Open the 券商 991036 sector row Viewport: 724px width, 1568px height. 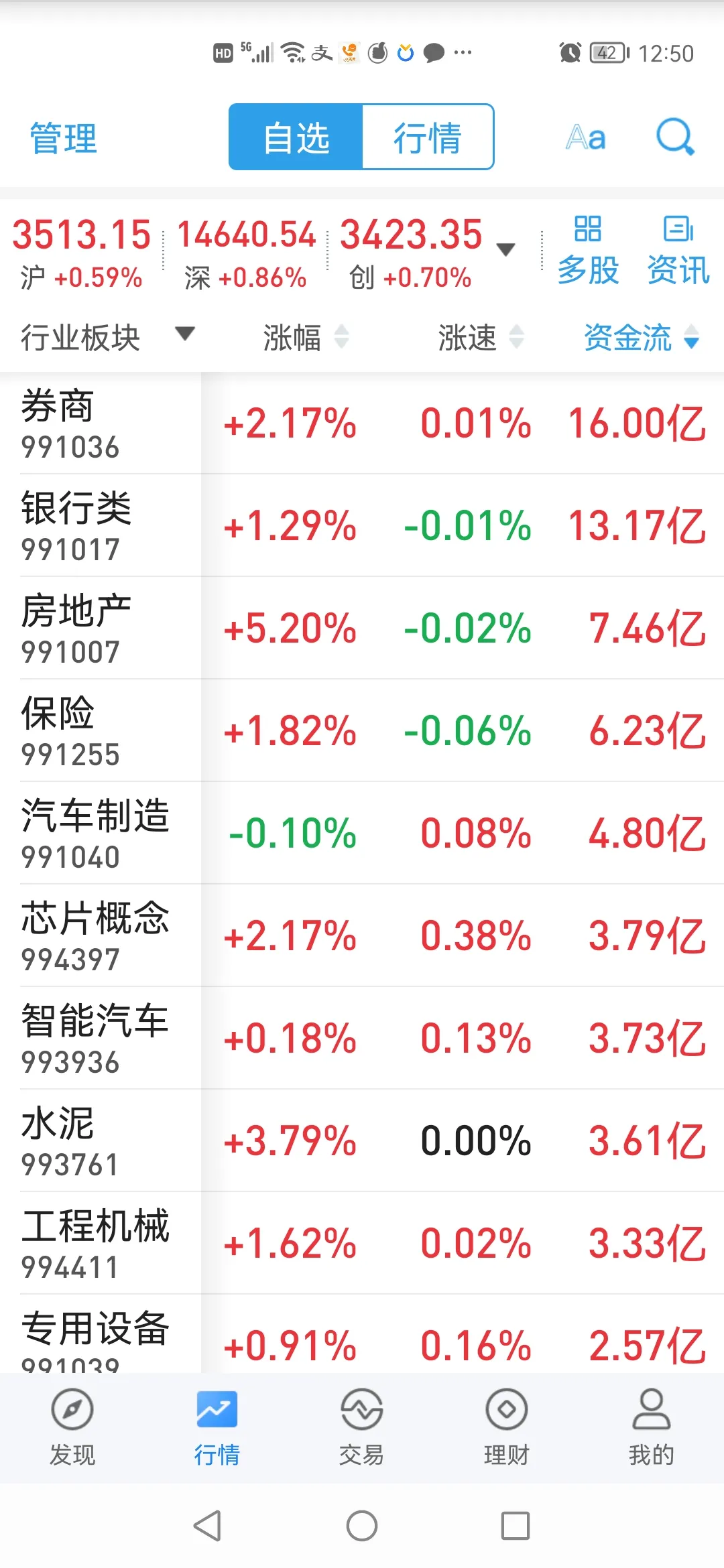[362, 423]
